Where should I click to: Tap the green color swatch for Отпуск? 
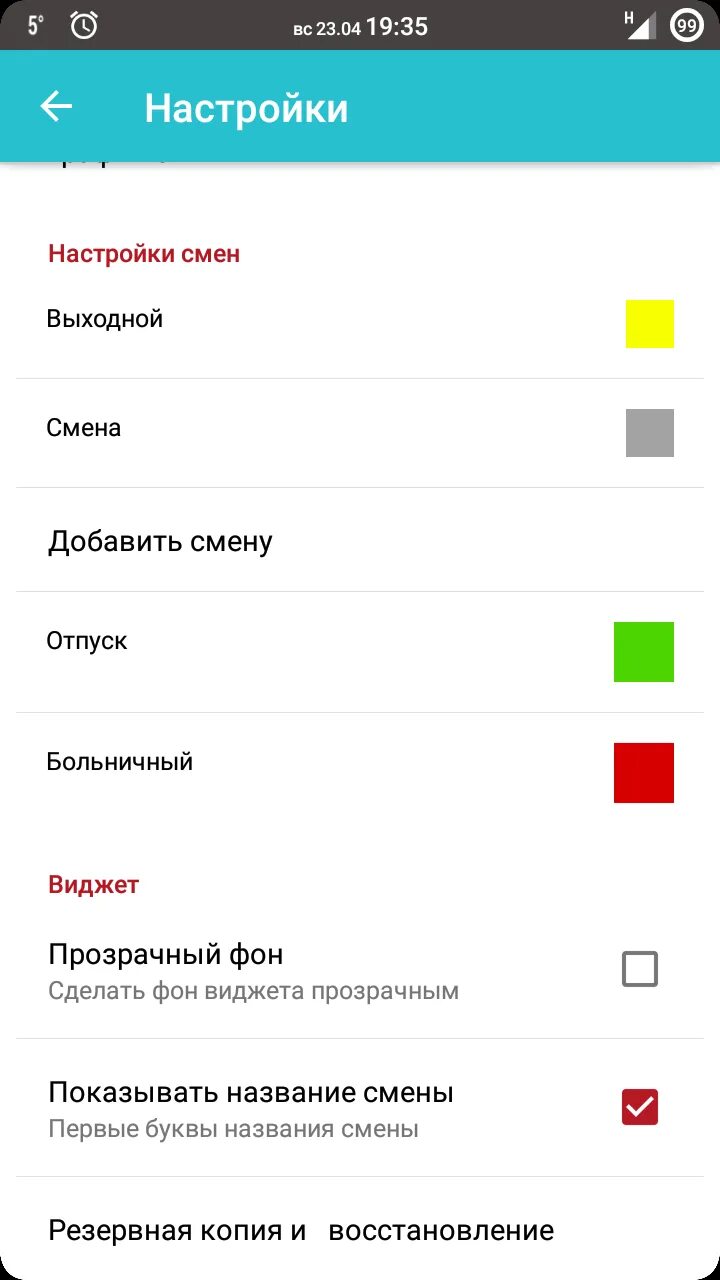tap(644, 652)
